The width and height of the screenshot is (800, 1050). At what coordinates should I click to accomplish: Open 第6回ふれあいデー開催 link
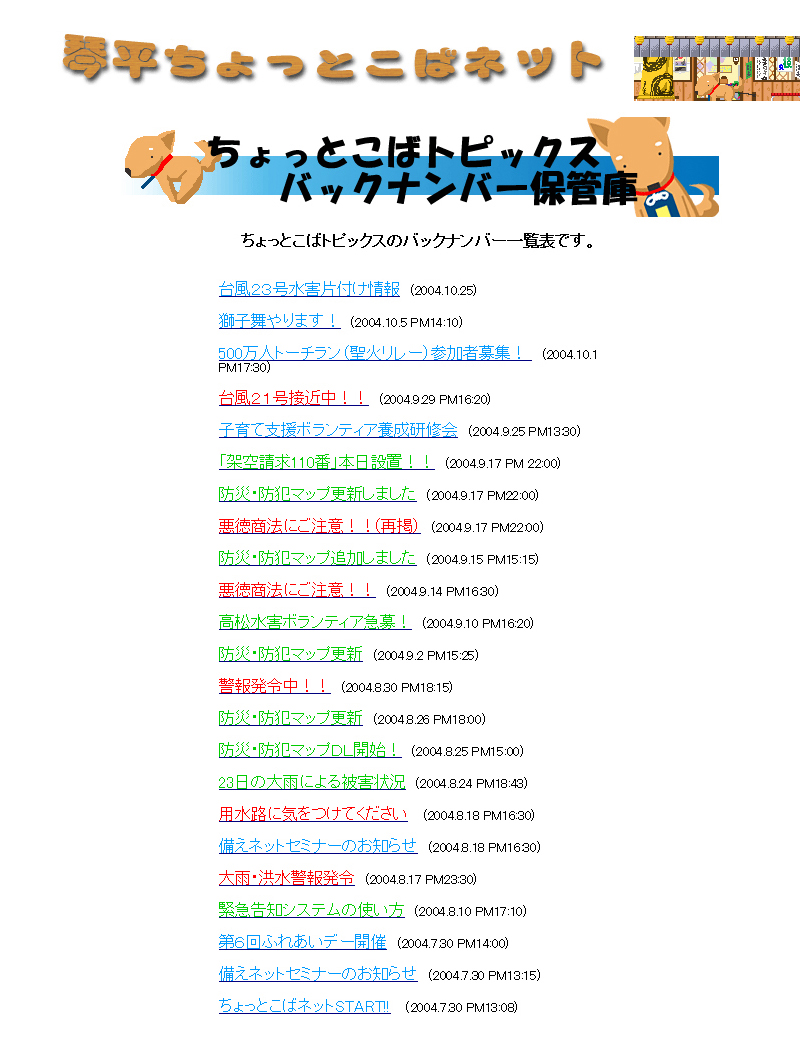302,942
